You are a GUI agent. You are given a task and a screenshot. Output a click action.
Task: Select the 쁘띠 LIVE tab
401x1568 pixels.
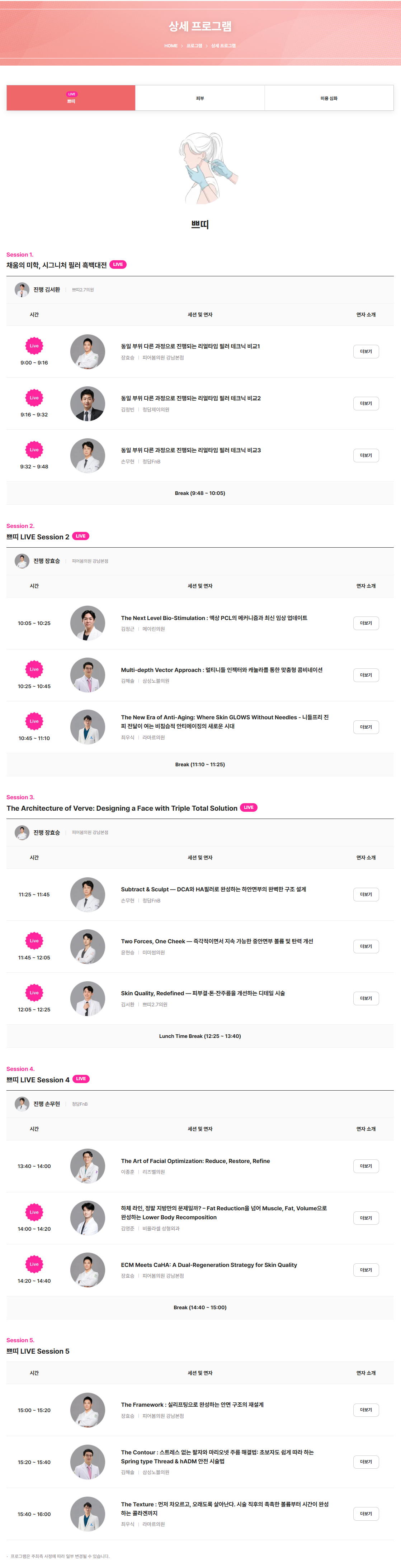click(71, 98)
